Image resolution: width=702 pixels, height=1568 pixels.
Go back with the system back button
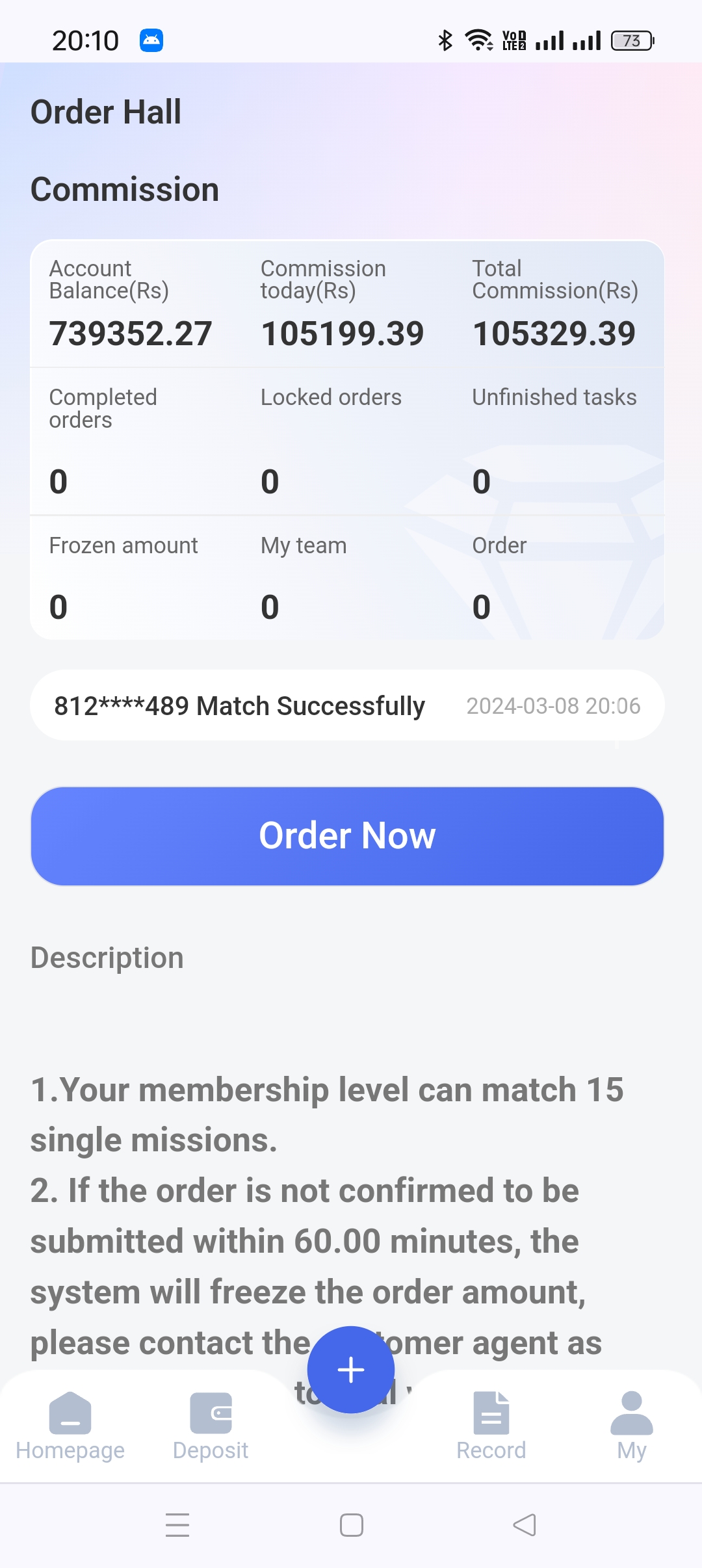tap(524, 1525)
